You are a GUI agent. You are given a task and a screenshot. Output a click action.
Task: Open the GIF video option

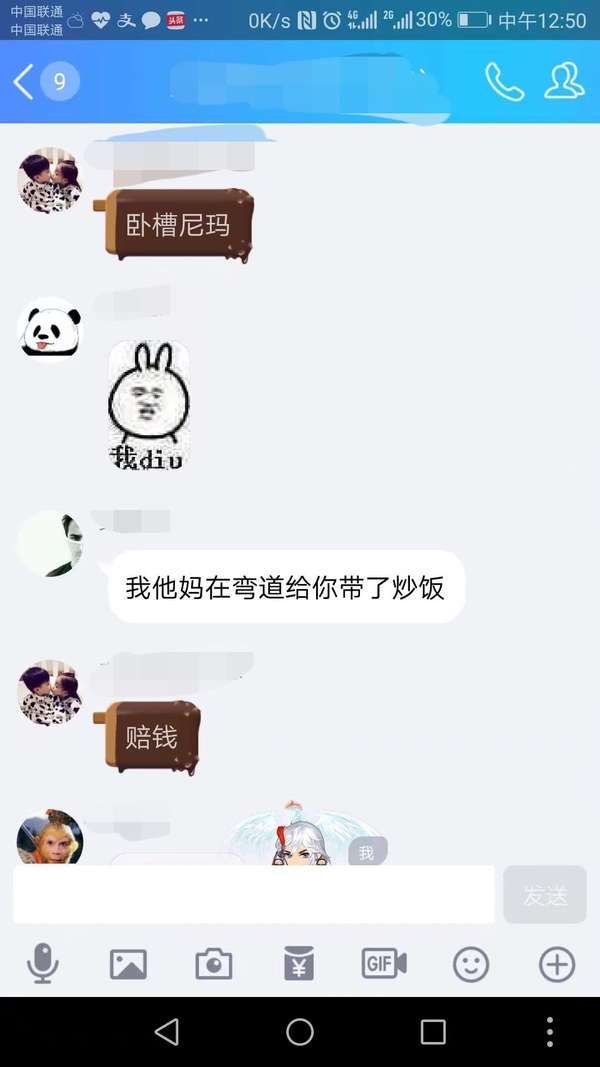(384, 964)
